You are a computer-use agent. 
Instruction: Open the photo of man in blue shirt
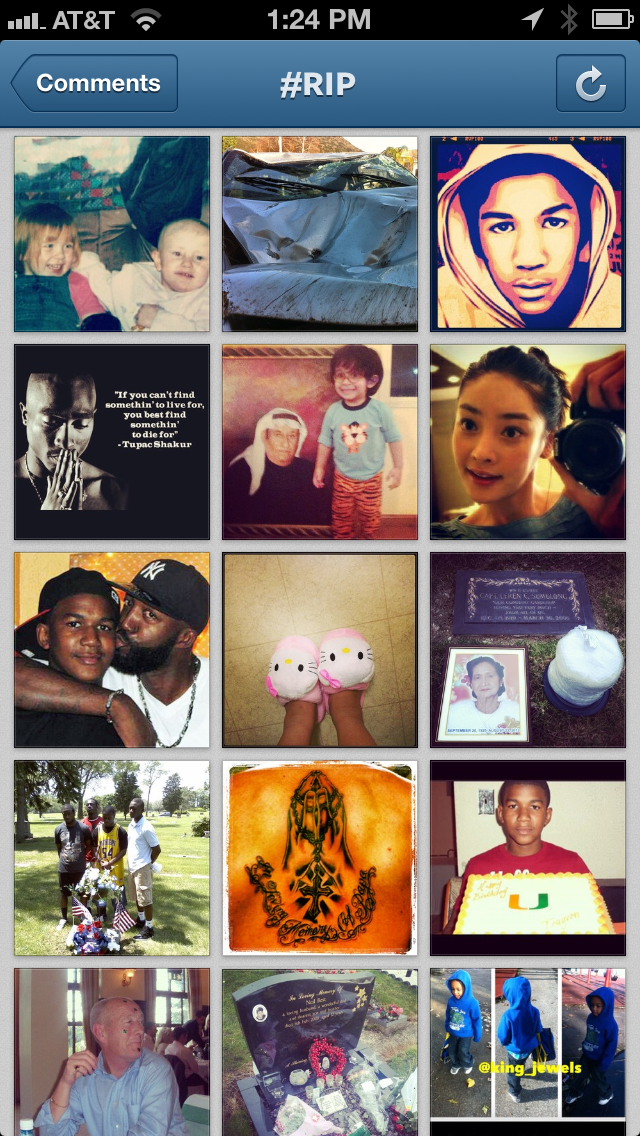pyautogui.click(x=112, y=1052)
